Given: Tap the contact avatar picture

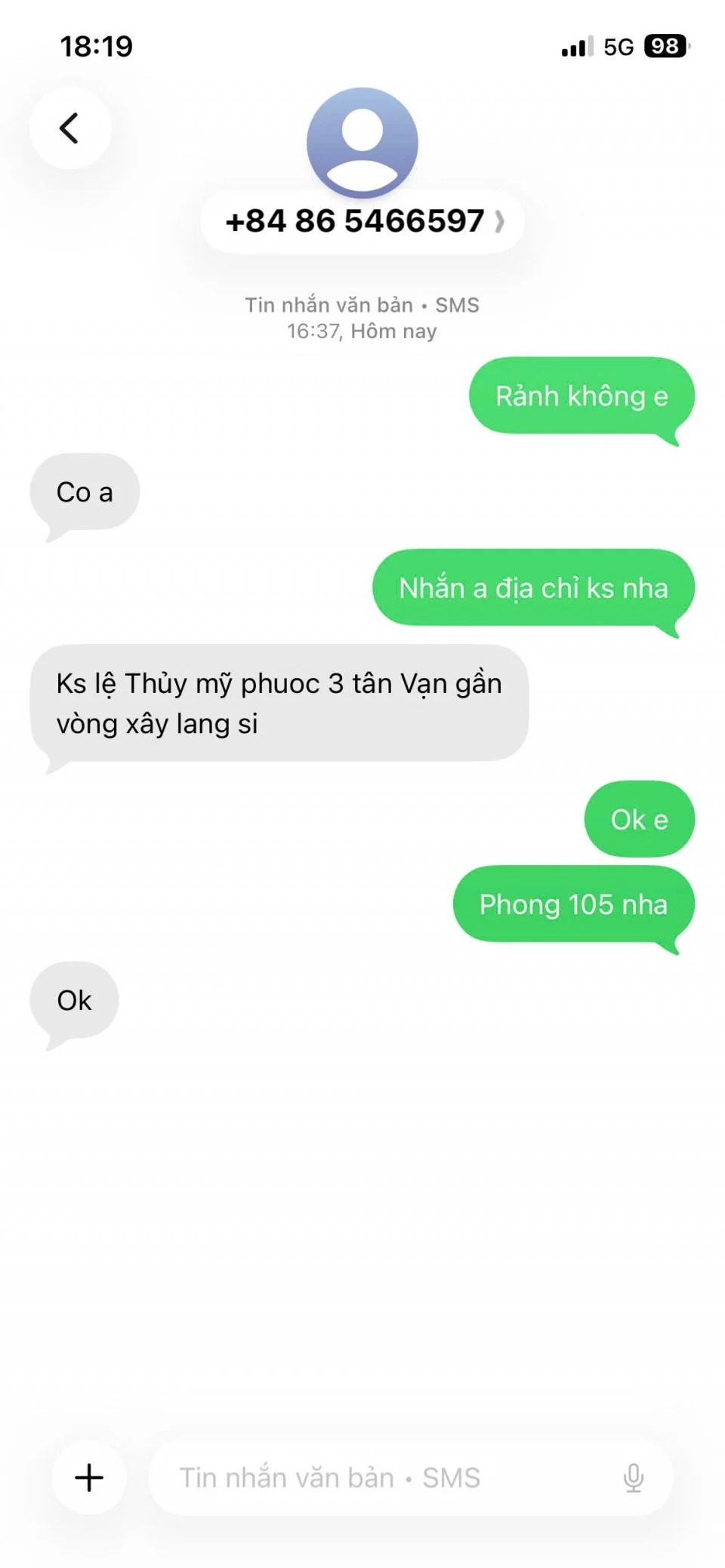Looking at the screenshot, I should (362, 142).
